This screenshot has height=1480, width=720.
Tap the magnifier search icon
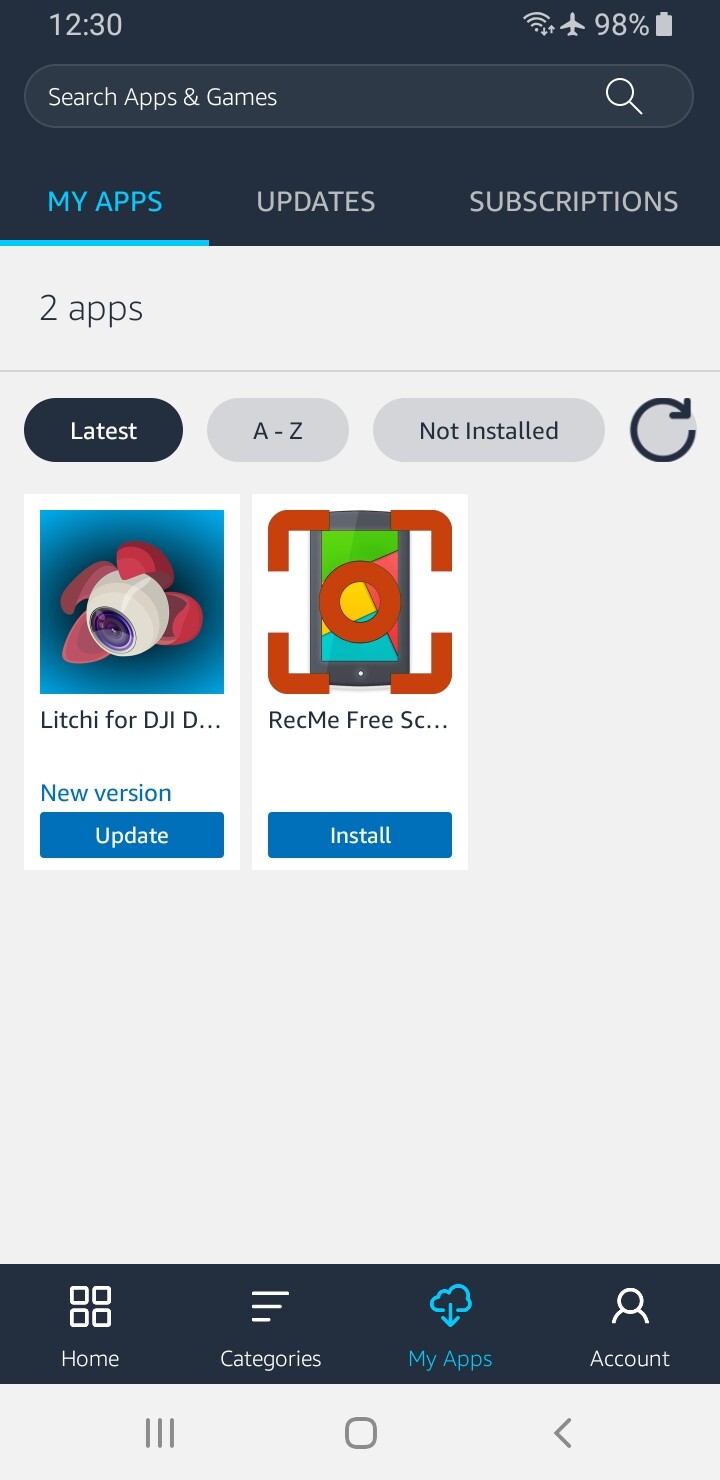[624, 97]
